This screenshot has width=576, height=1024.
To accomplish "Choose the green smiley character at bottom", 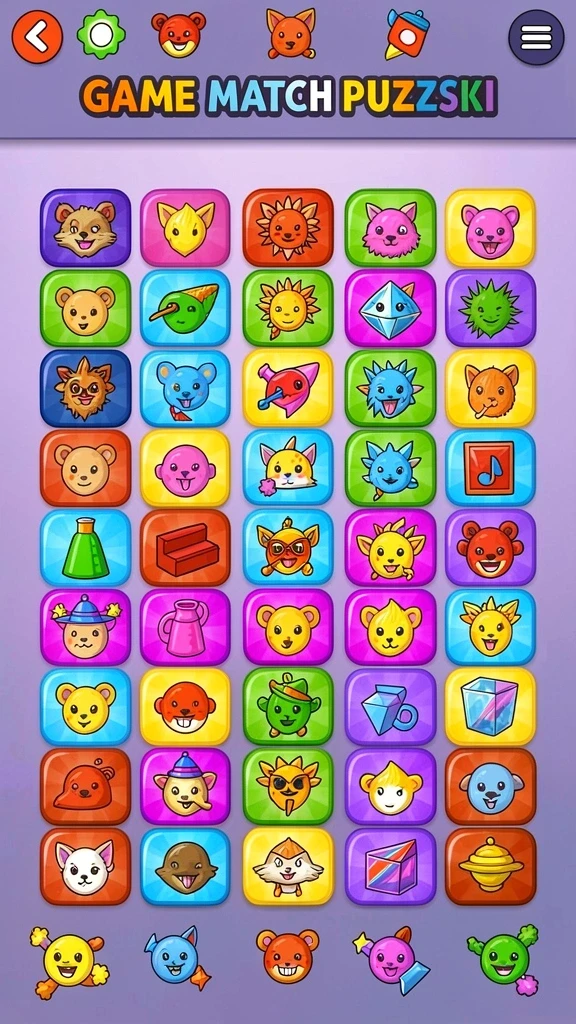I will pyautogui.click(x=502, y=959).
